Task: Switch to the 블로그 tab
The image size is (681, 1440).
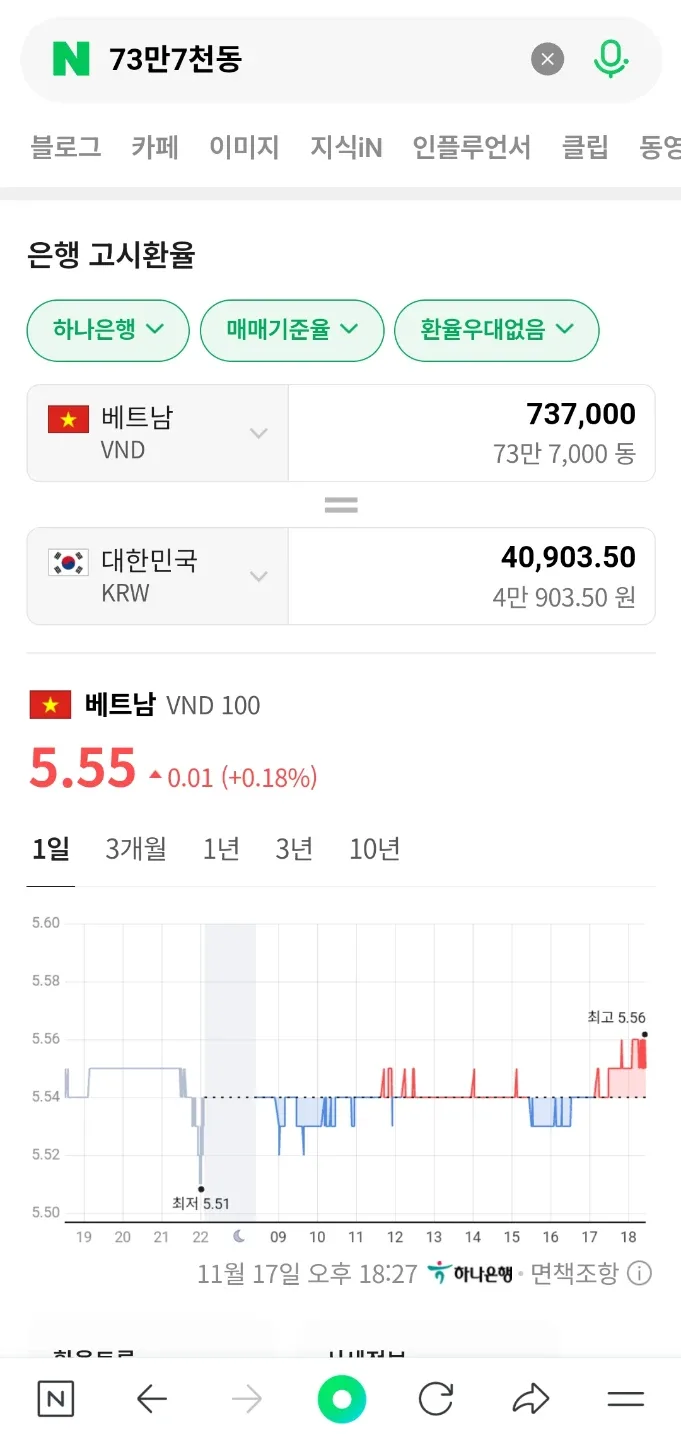Action: point(65,148)
